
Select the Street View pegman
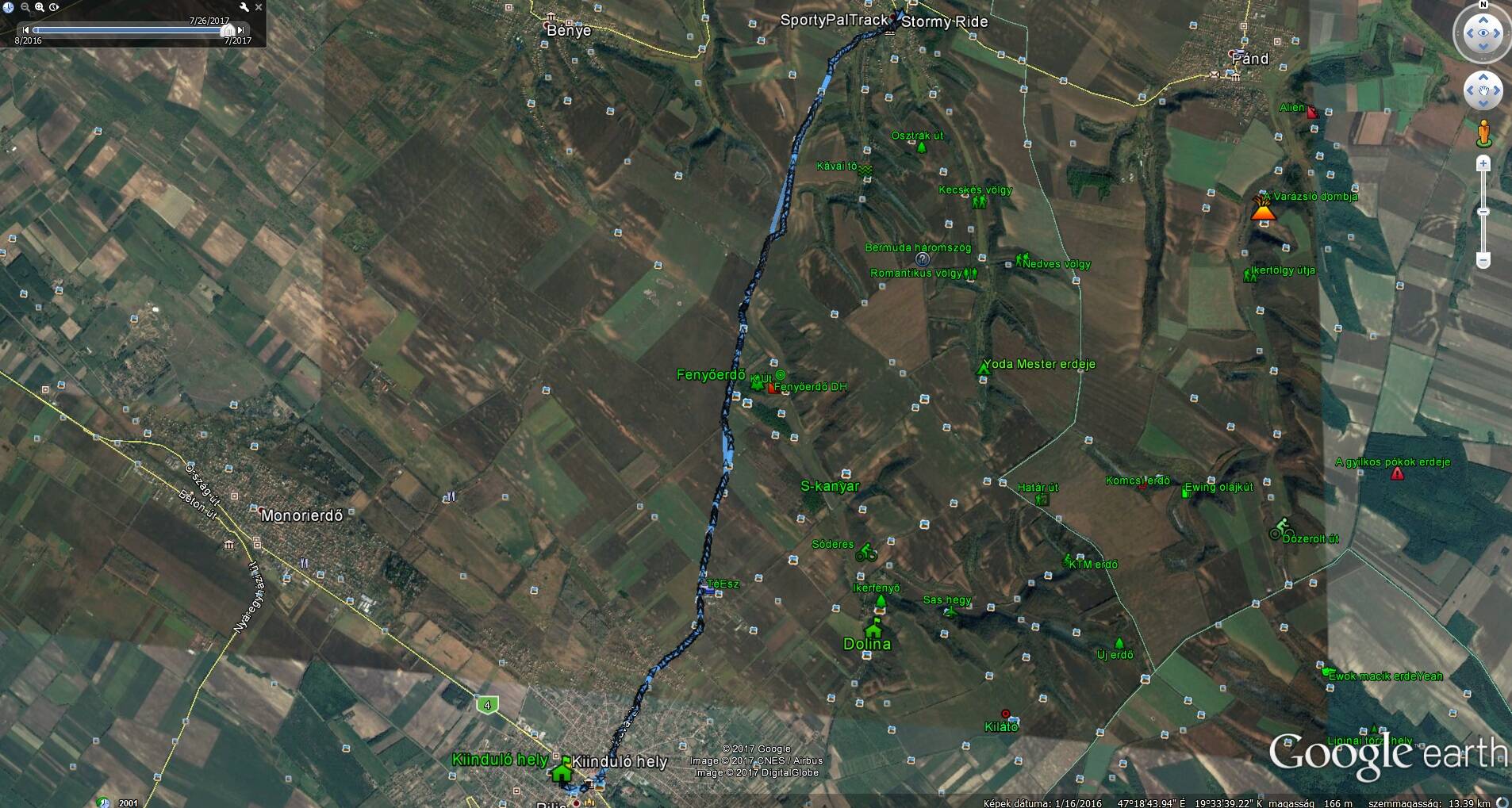(x=1483, y=132)
